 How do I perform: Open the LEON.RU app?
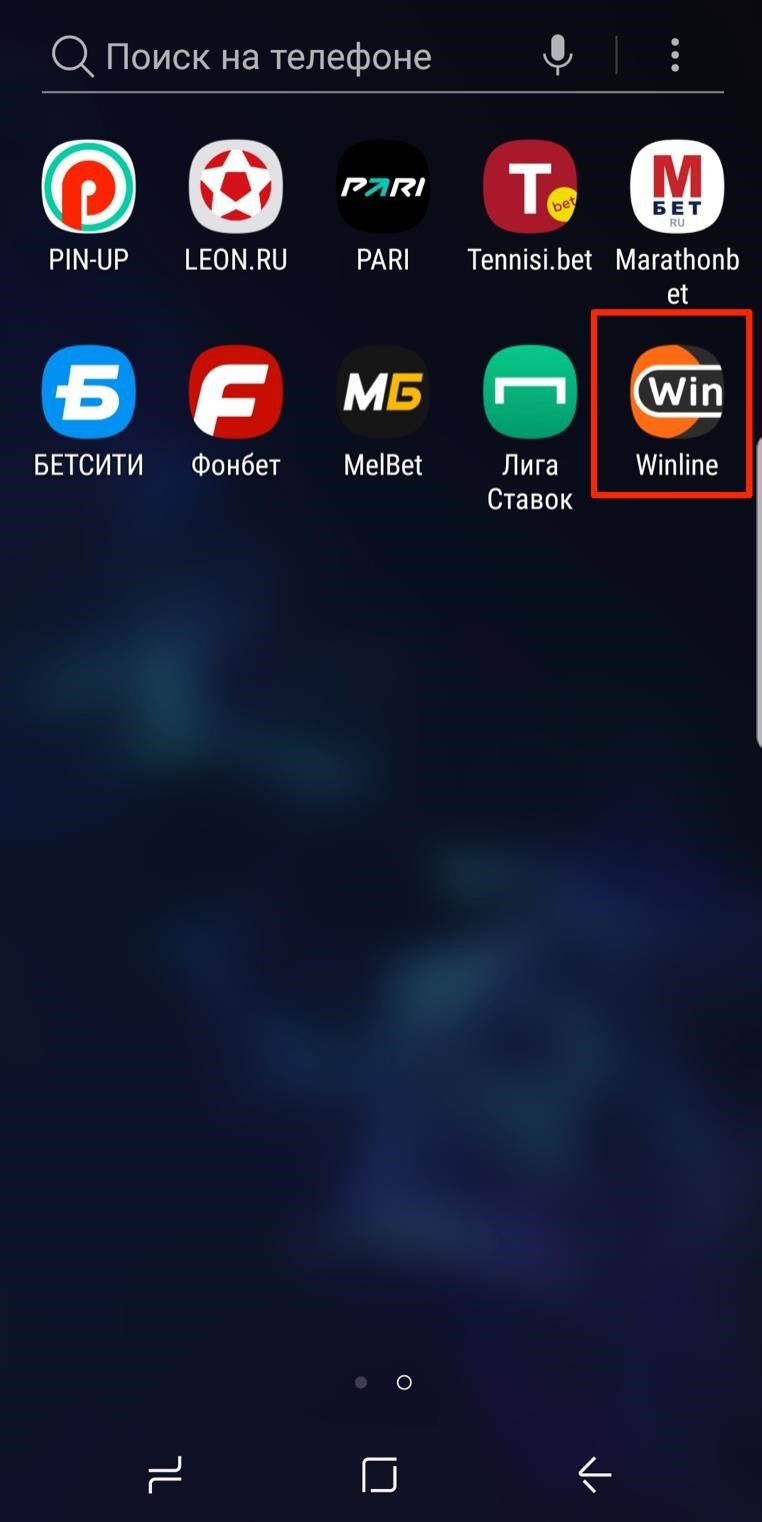[x=236, y=187]
